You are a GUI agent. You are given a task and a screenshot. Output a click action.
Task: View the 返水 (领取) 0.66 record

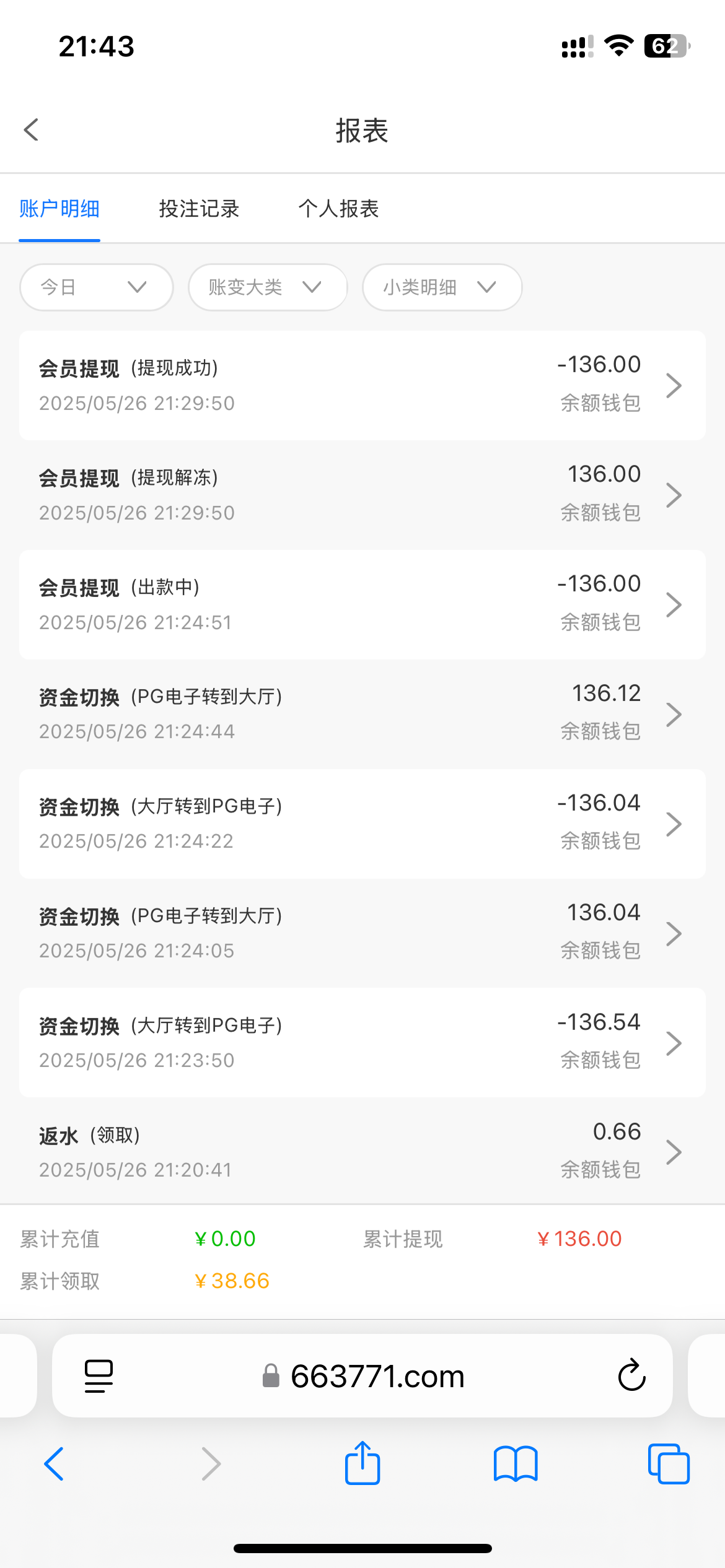click(362, 1152)
